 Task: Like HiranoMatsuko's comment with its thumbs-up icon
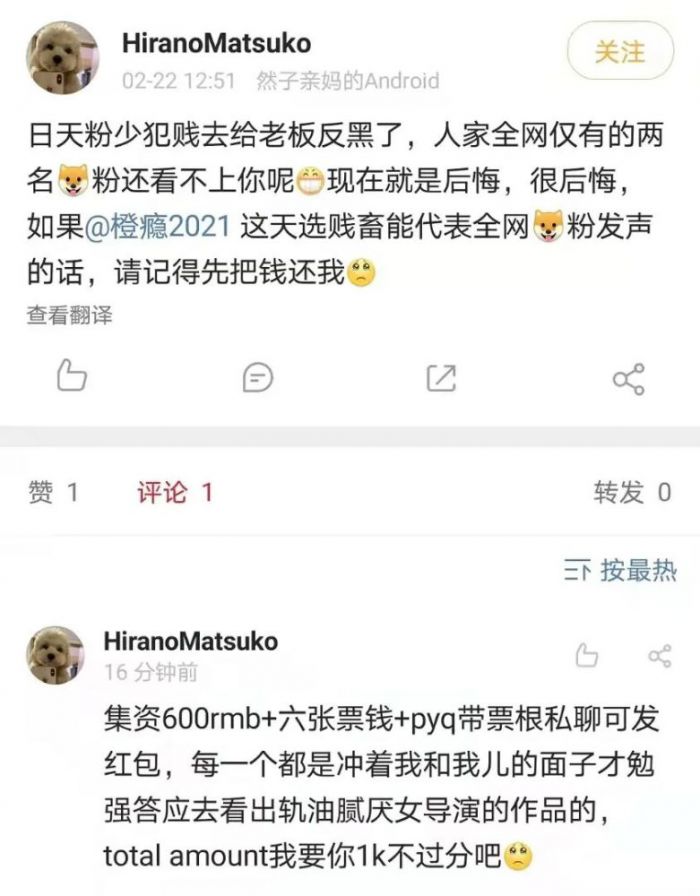pos(587,656)
